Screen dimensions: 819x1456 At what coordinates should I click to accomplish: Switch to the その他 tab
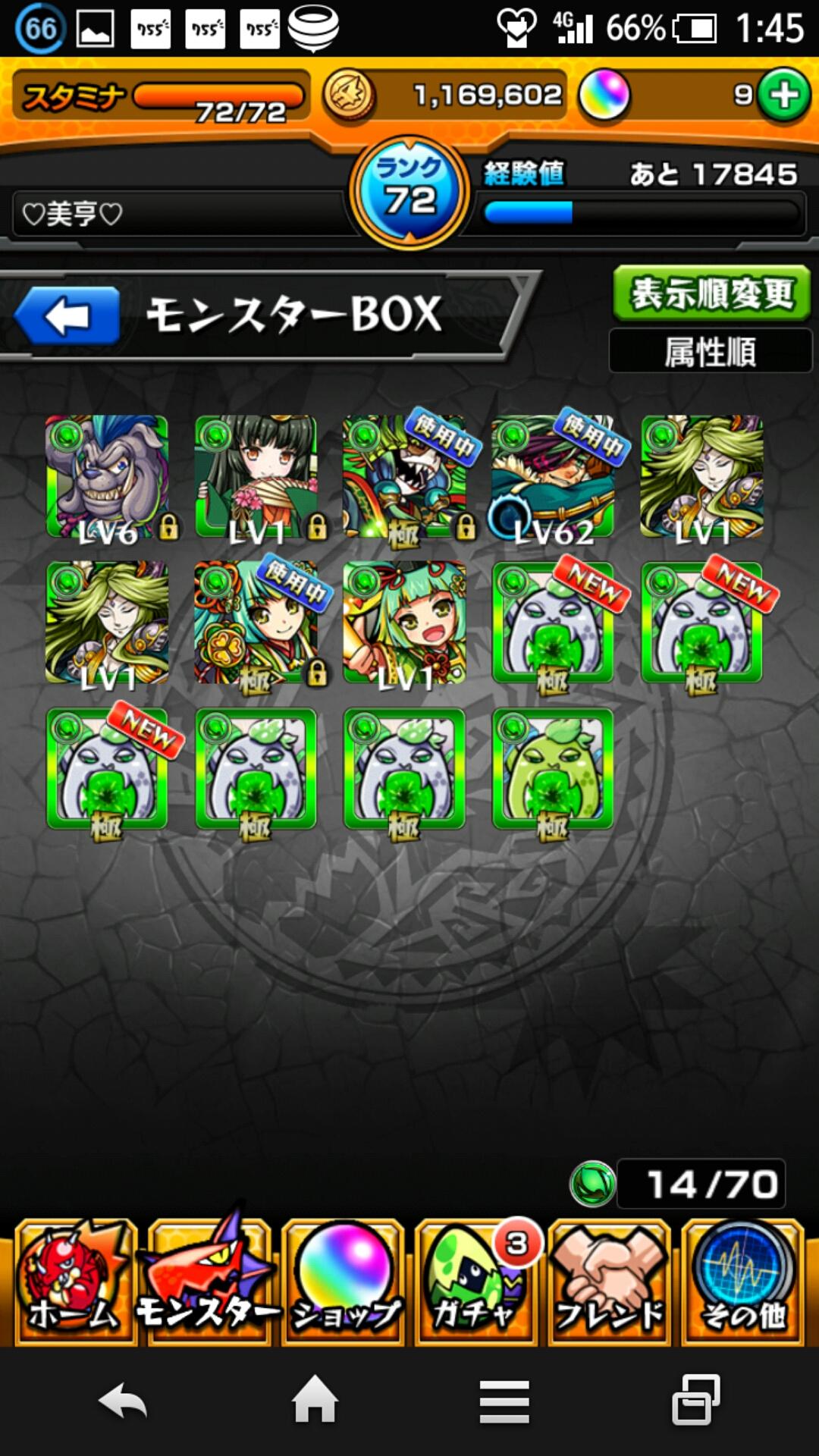pyautogui.click(x=743, y=1282)
